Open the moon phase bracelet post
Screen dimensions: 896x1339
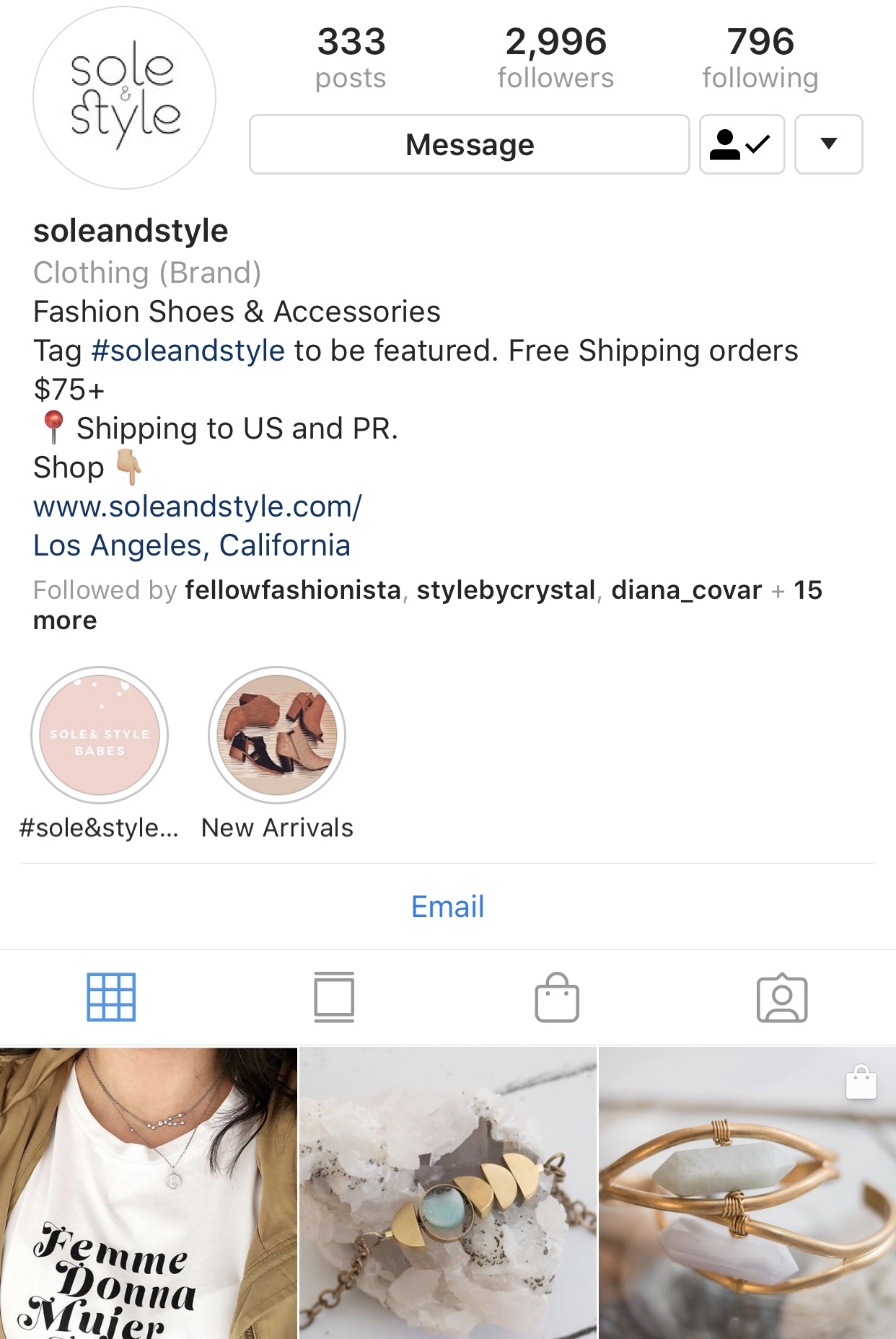point(447,1193)
